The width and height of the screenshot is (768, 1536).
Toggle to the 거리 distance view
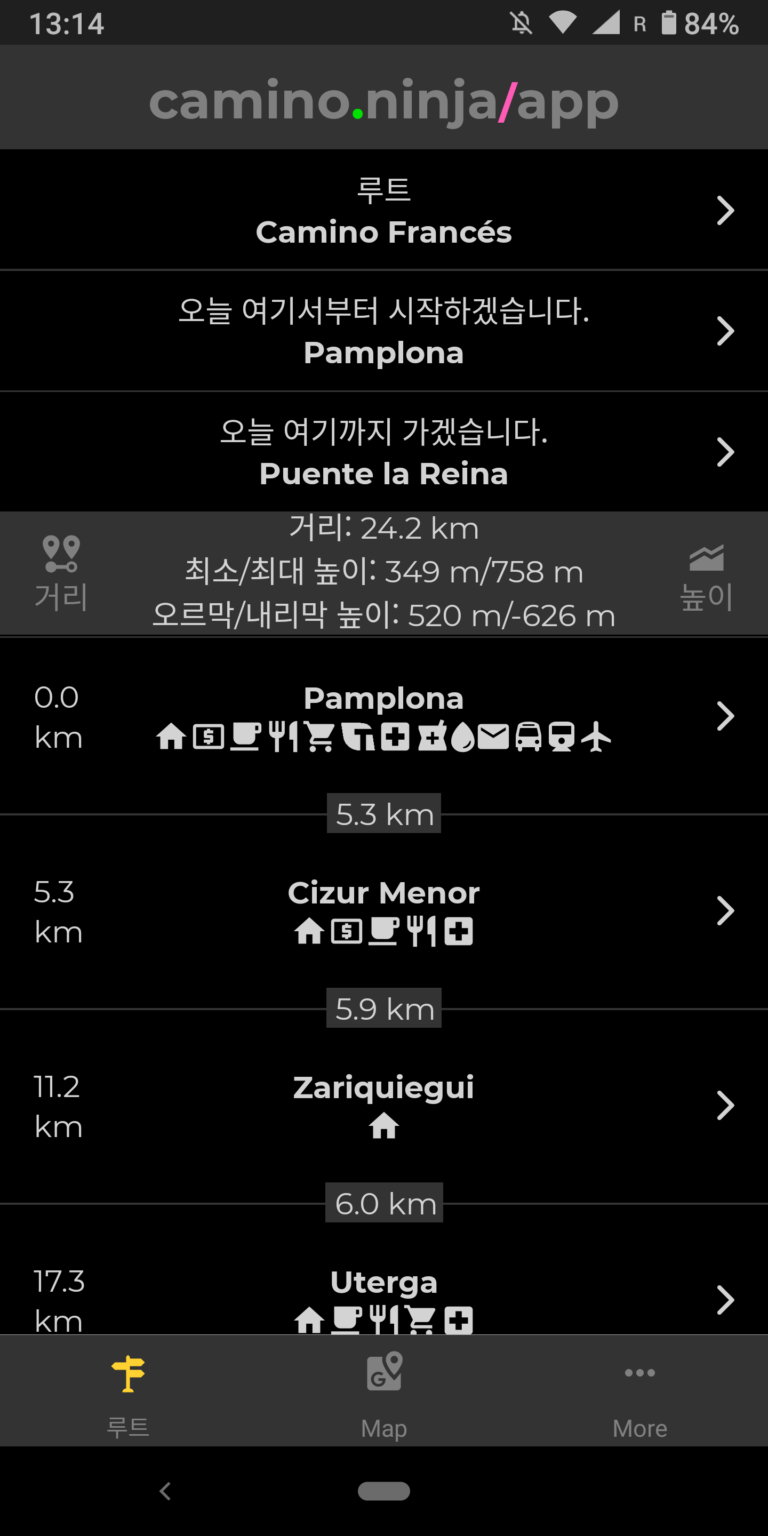pyautogui.click(x=60, y=572)
